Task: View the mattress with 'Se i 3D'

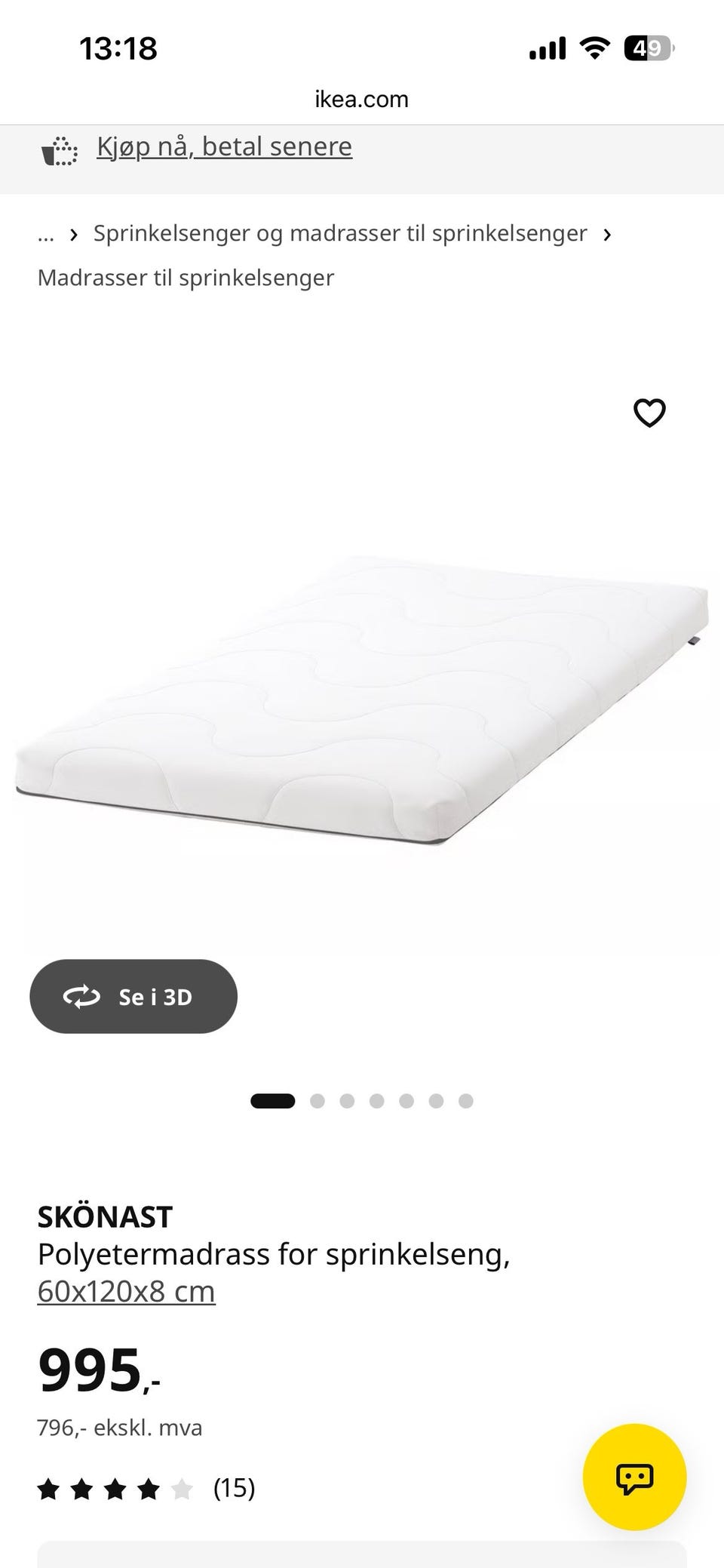Action: pyautogui.click(x=133, y=996)
